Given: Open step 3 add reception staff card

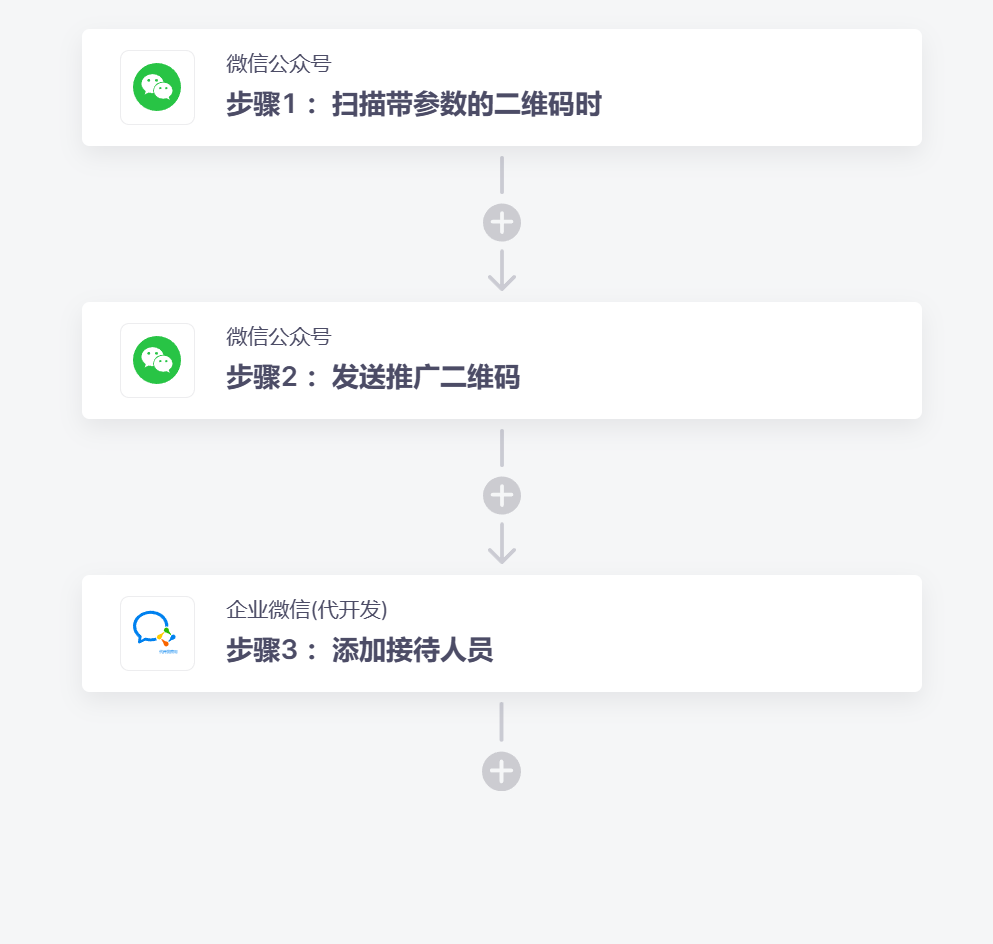Looking at the screenshot, I should (x=501, y=634).
